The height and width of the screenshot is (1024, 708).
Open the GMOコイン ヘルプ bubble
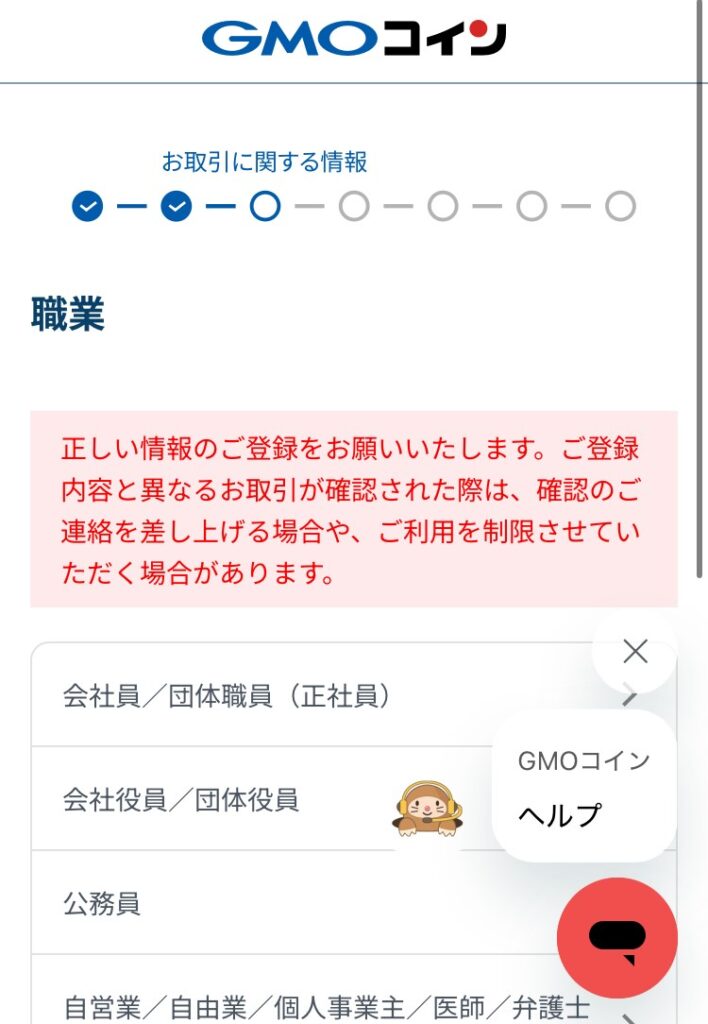pos(584,788)
